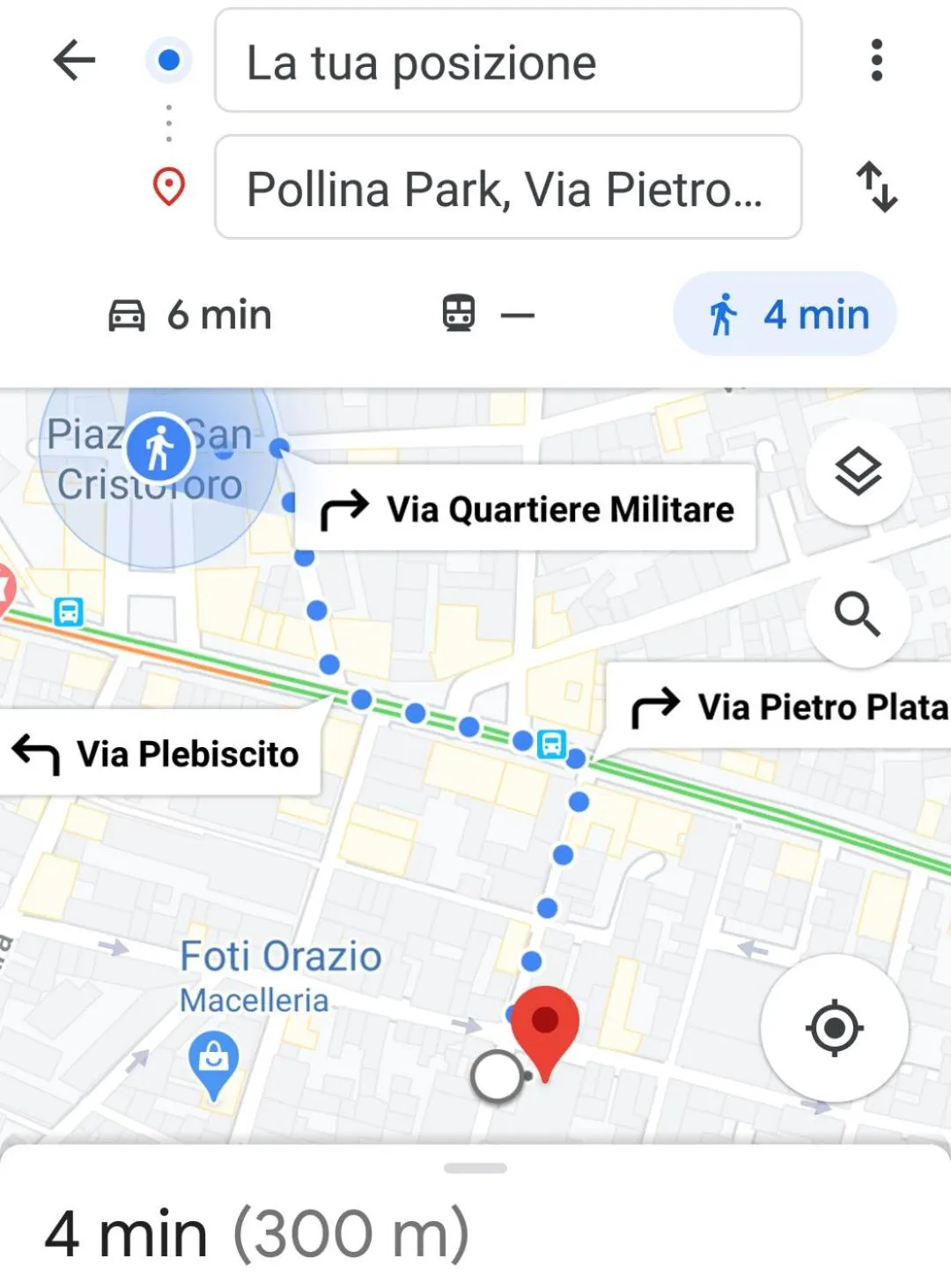This screenshot has height=1288, width=951.
Task: Open the three-dot overflow menu
Action: coord(877,62)
